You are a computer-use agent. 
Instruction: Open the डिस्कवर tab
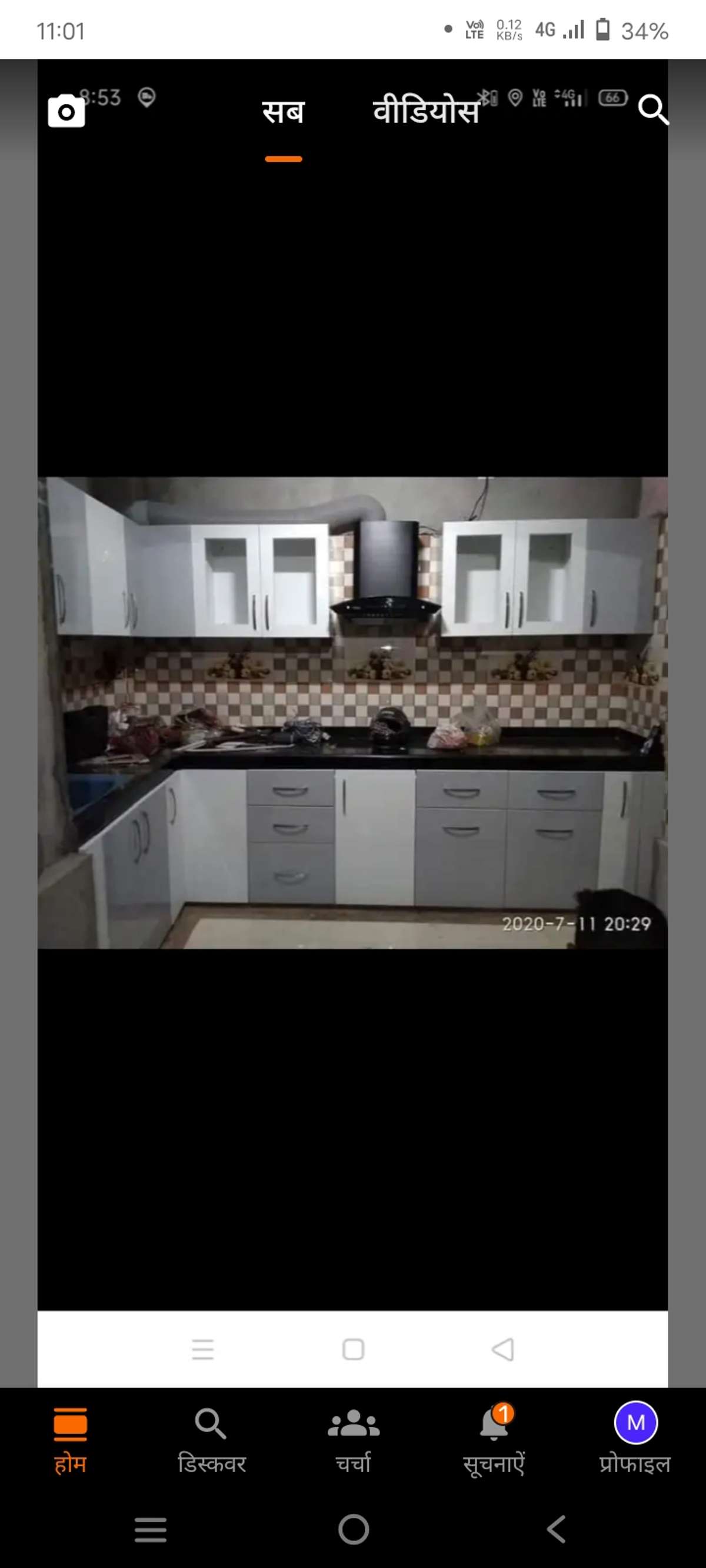click(211, 1440)
